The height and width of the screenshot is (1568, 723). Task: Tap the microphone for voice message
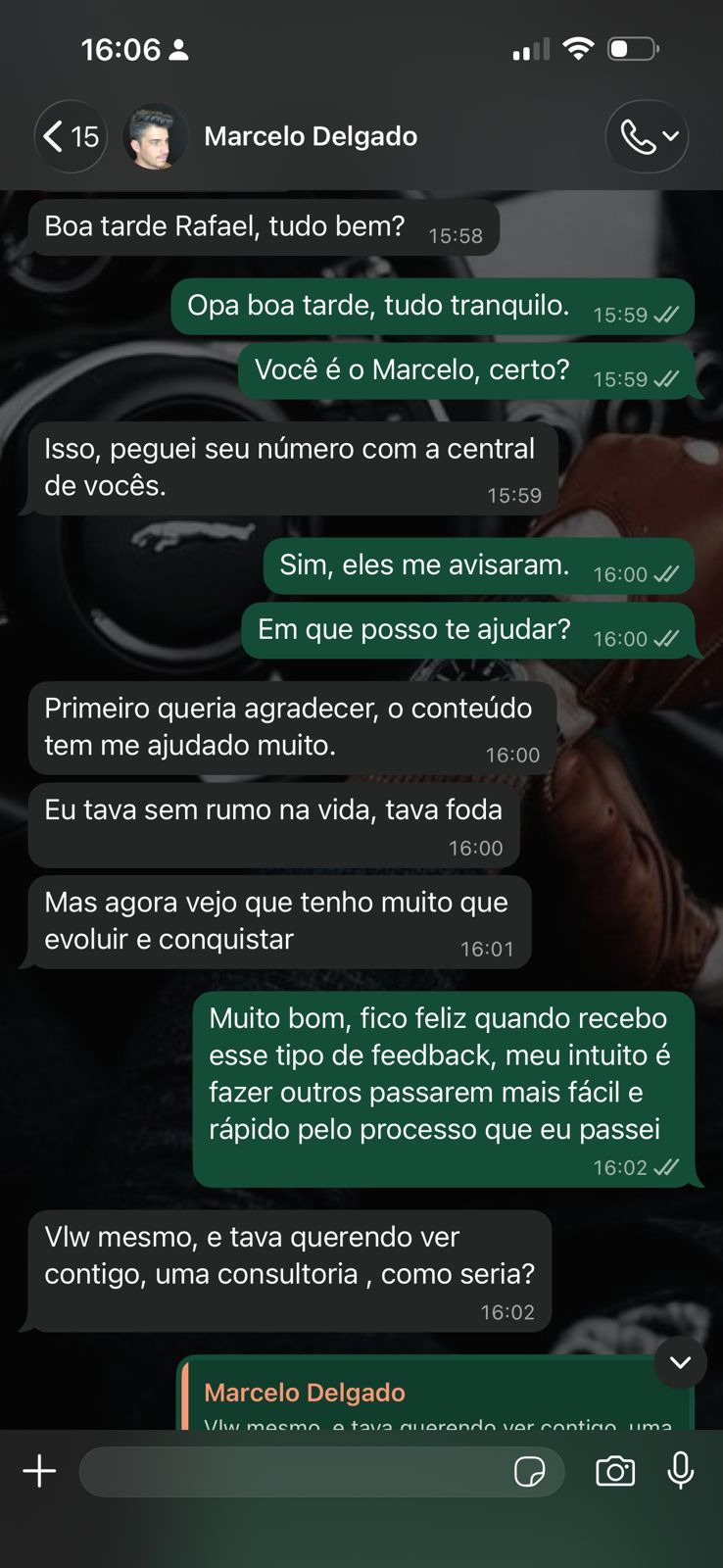click(x=681, y=1470)
